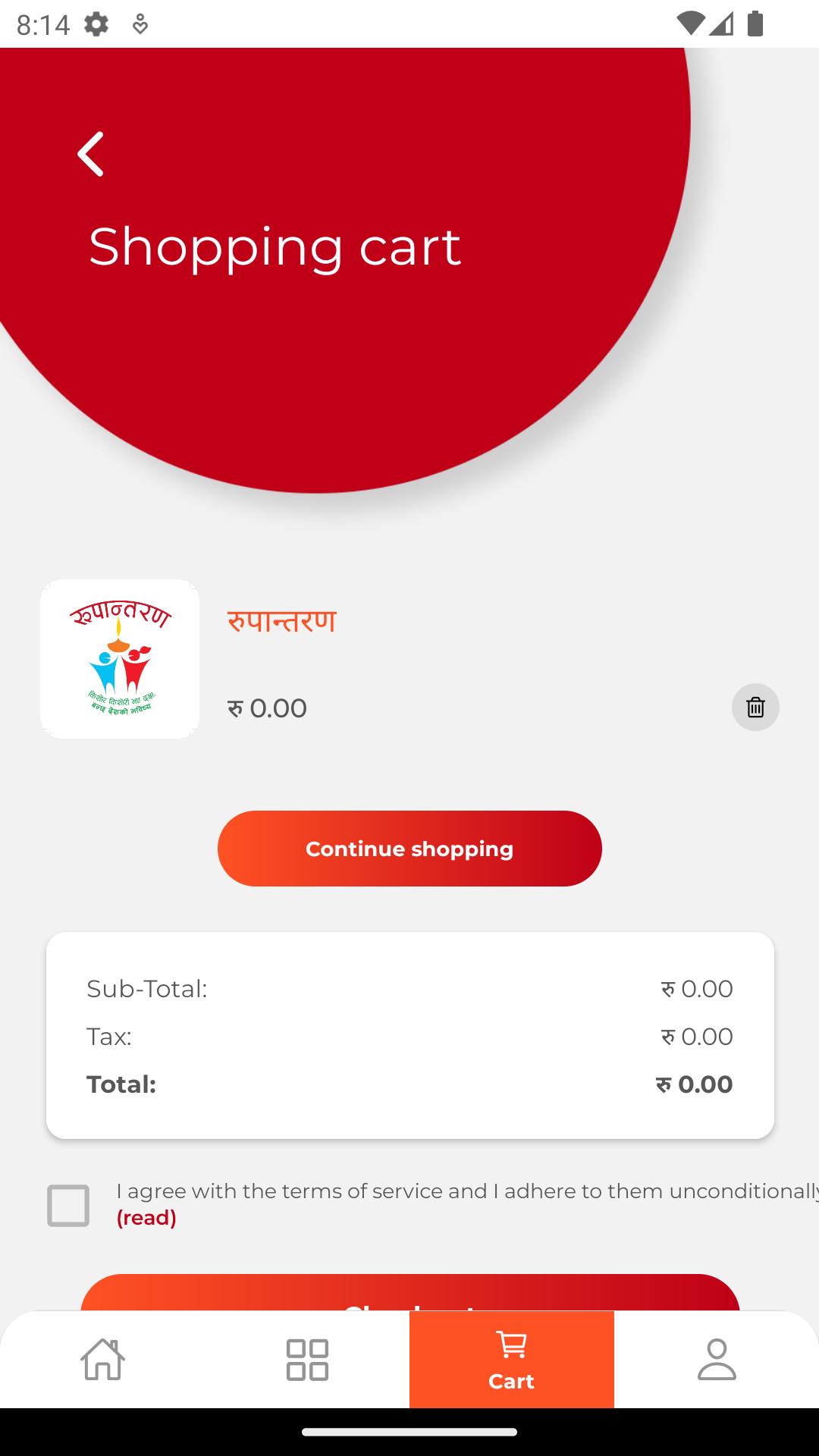Open the रुपान्तरण product thumbnail
This screenshot has height=1456, width=819.
120,659
